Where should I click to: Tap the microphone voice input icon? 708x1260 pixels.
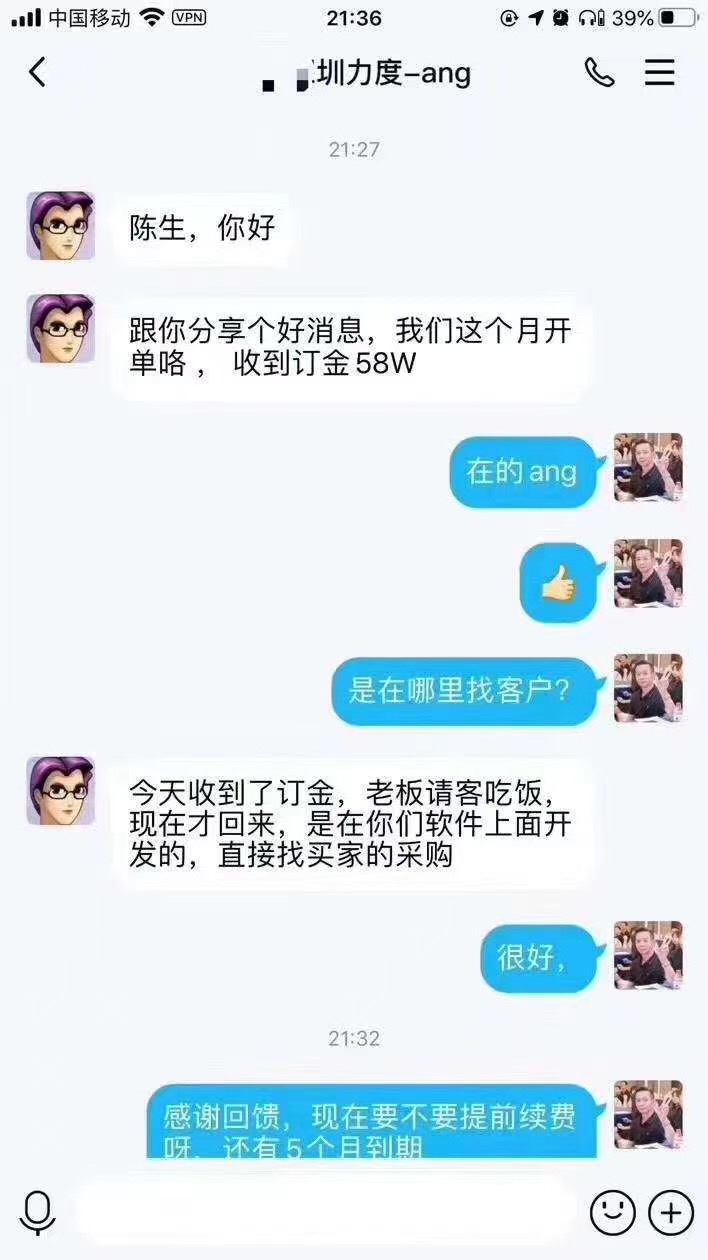coord(38,1213)
